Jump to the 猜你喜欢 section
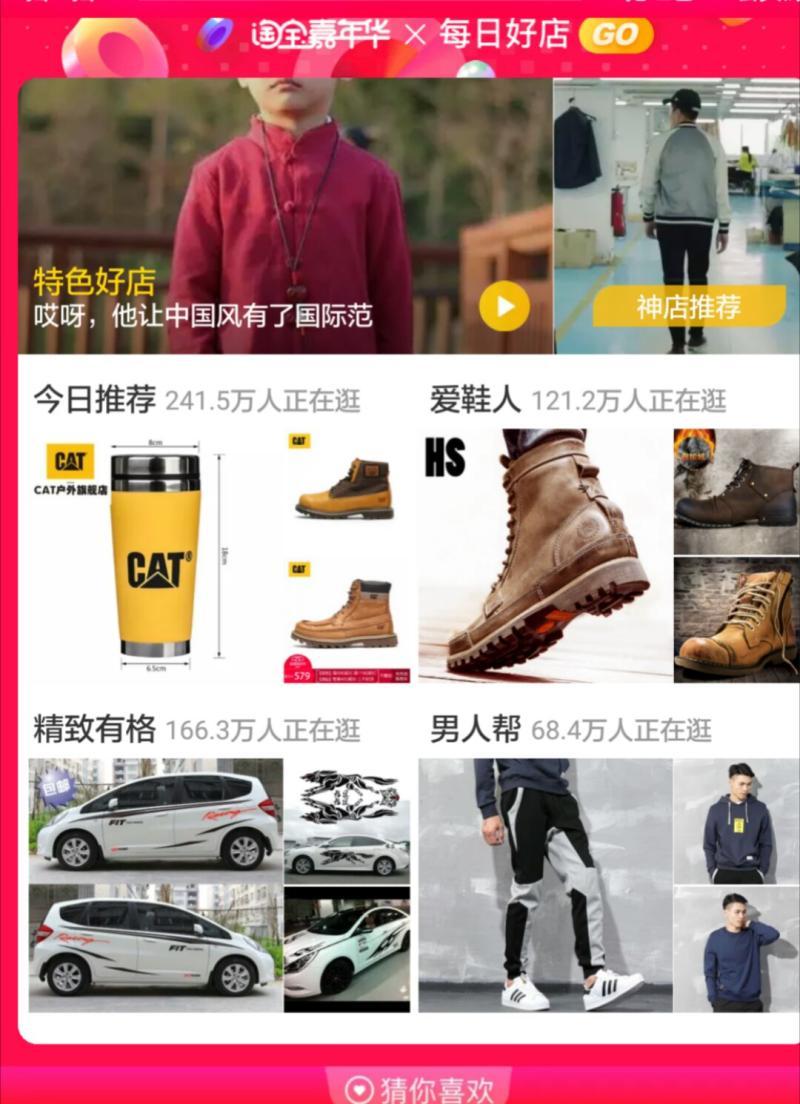The height and width of the screenshot is (1104, 800). point(420,1088)
